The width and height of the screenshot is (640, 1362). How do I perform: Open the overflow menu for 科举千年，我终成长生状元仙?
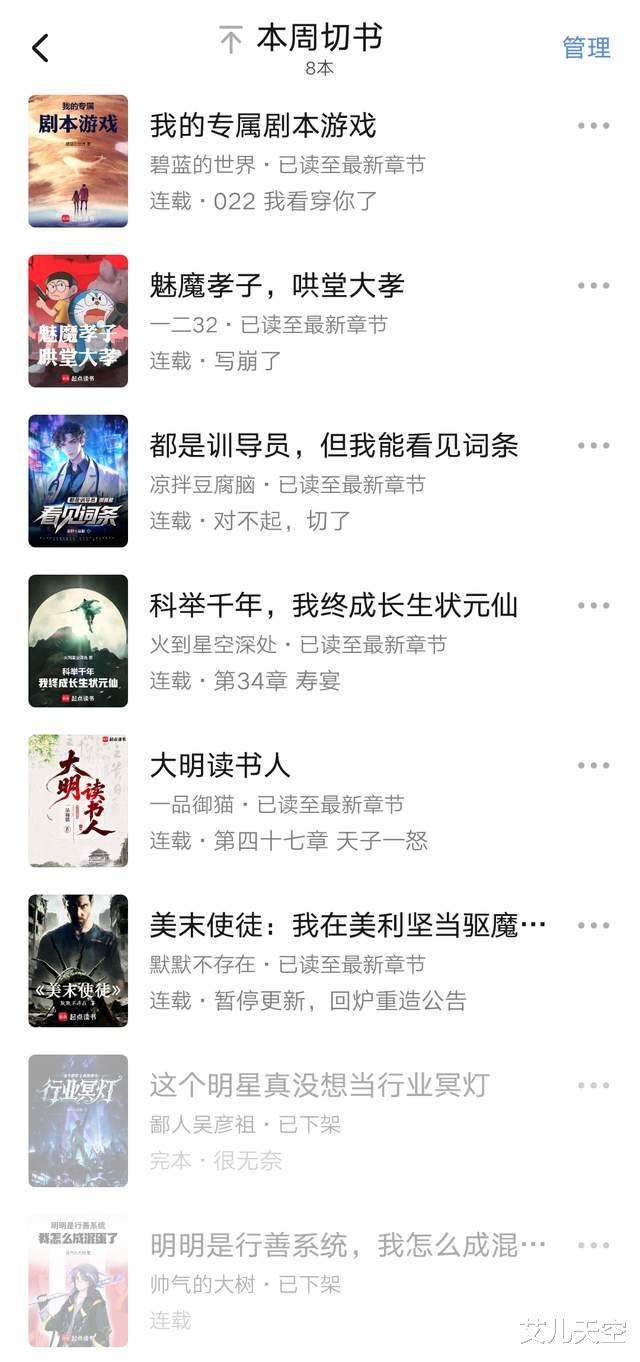coord(593,606)
